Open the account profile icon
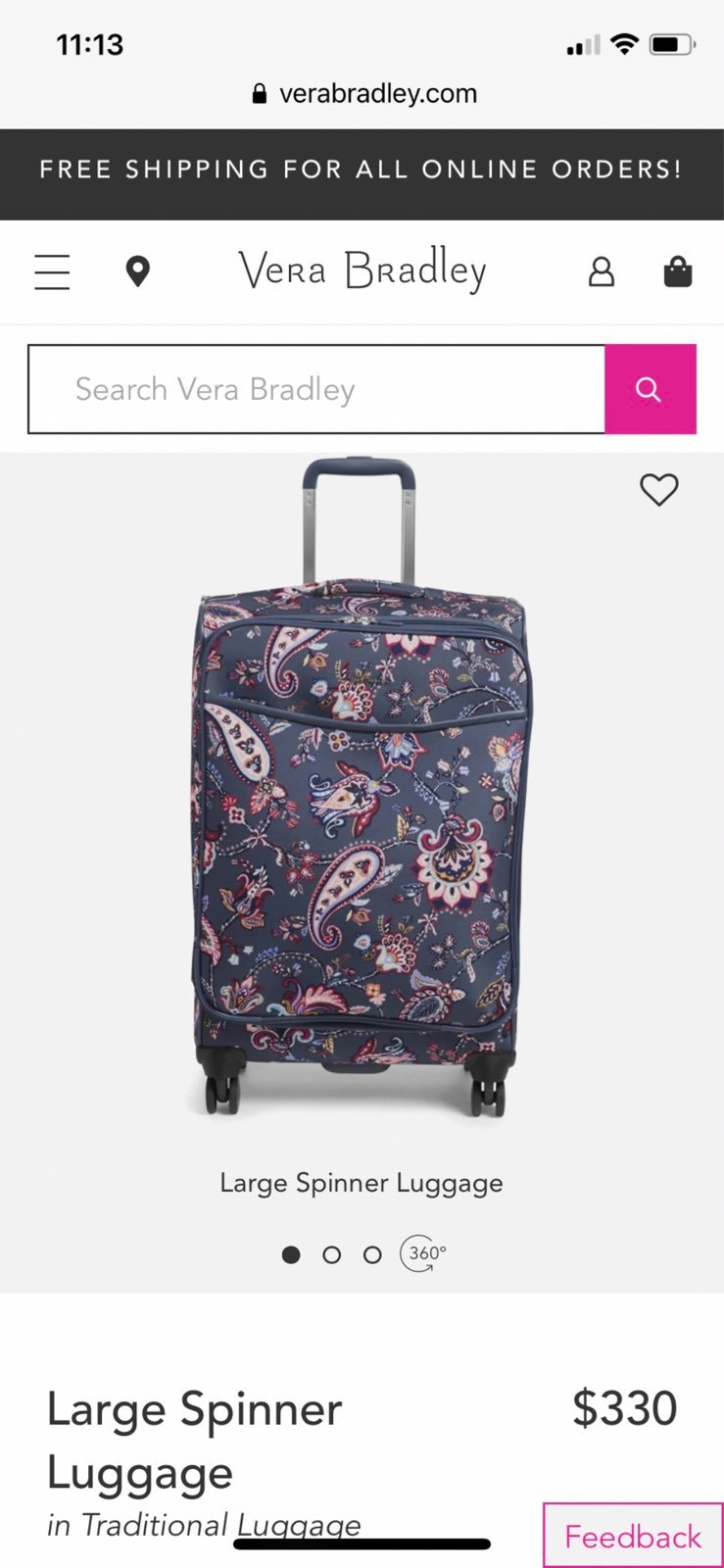 click(602, 271)
